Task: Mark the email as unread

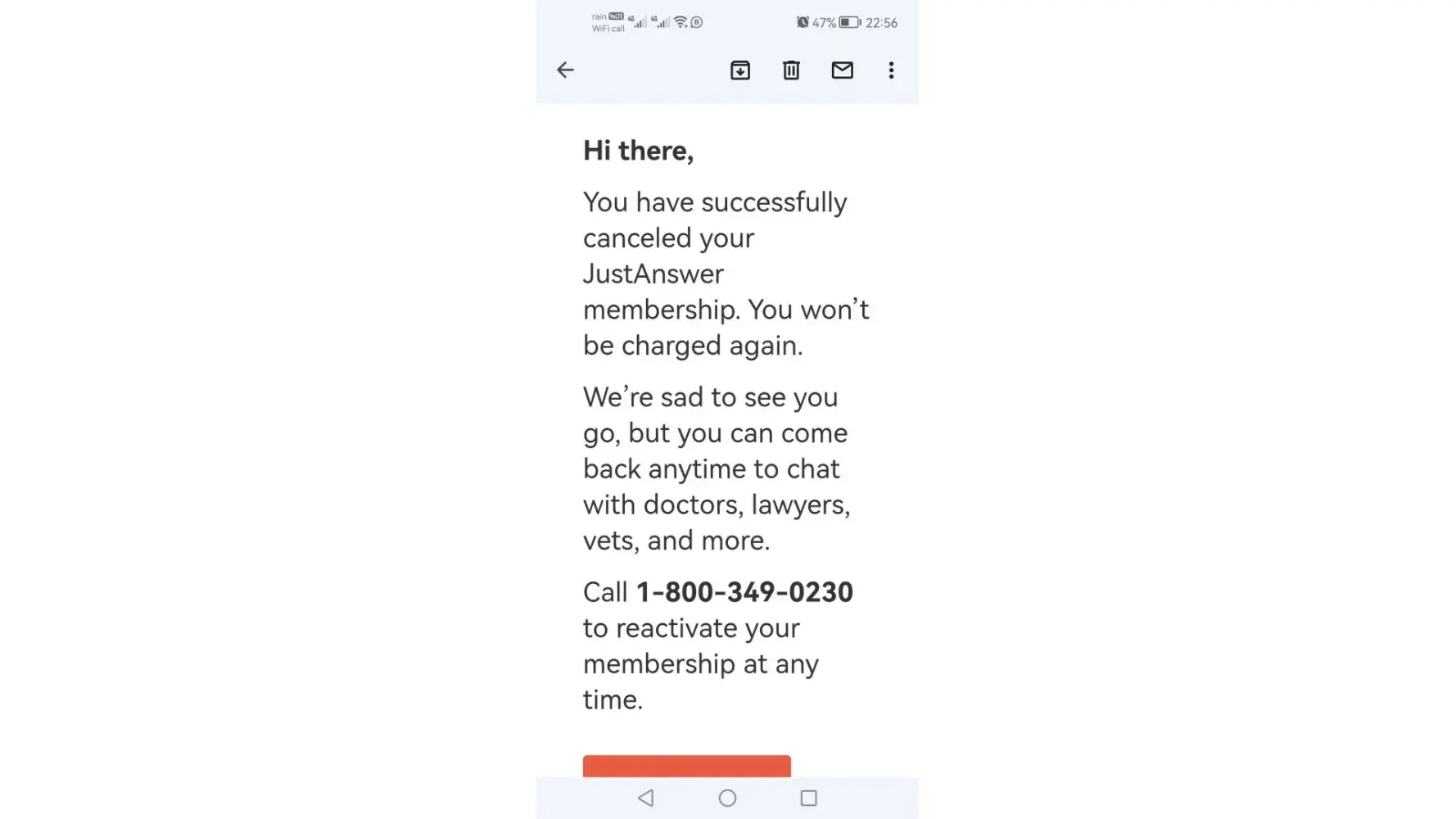Action: 842,70
